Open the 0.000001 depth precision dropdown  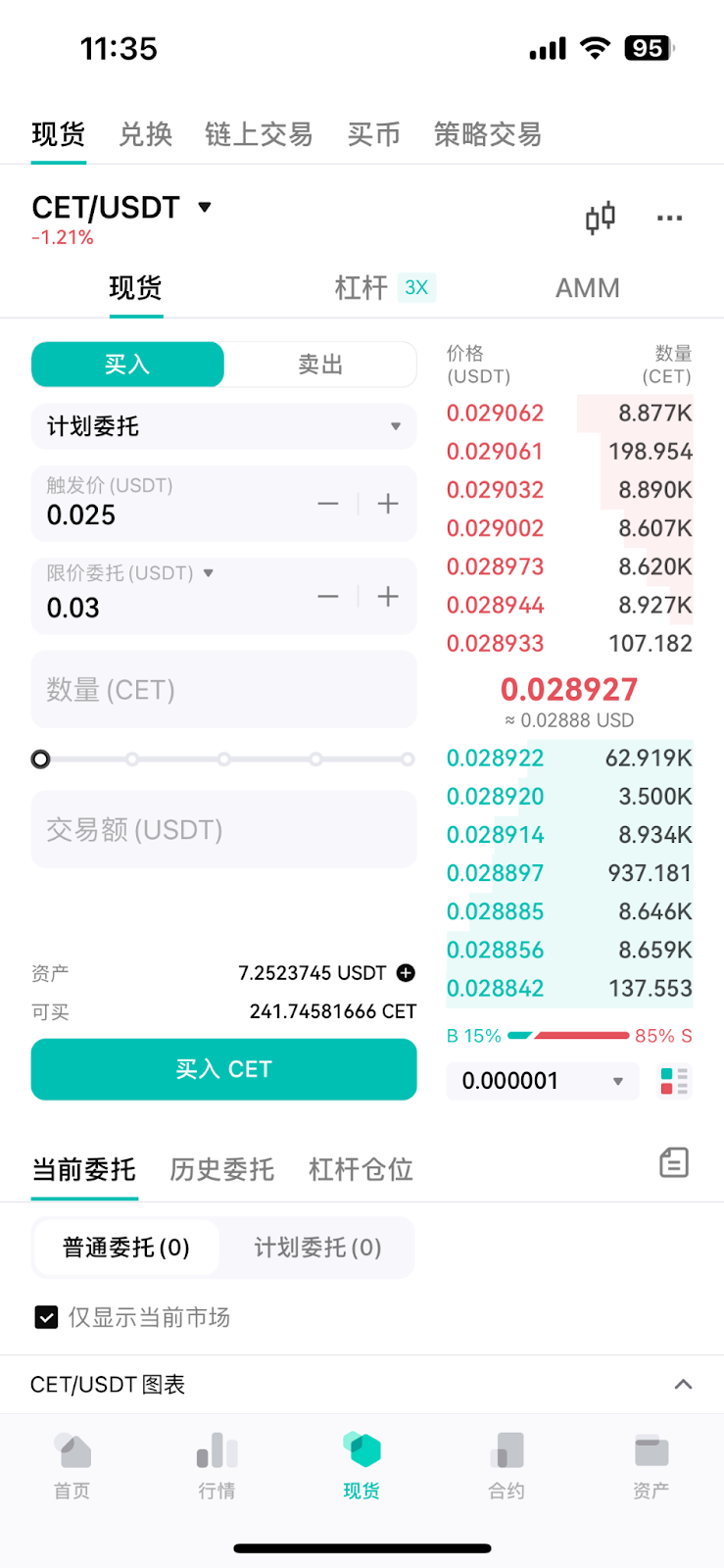click(x=543, y=1081)
